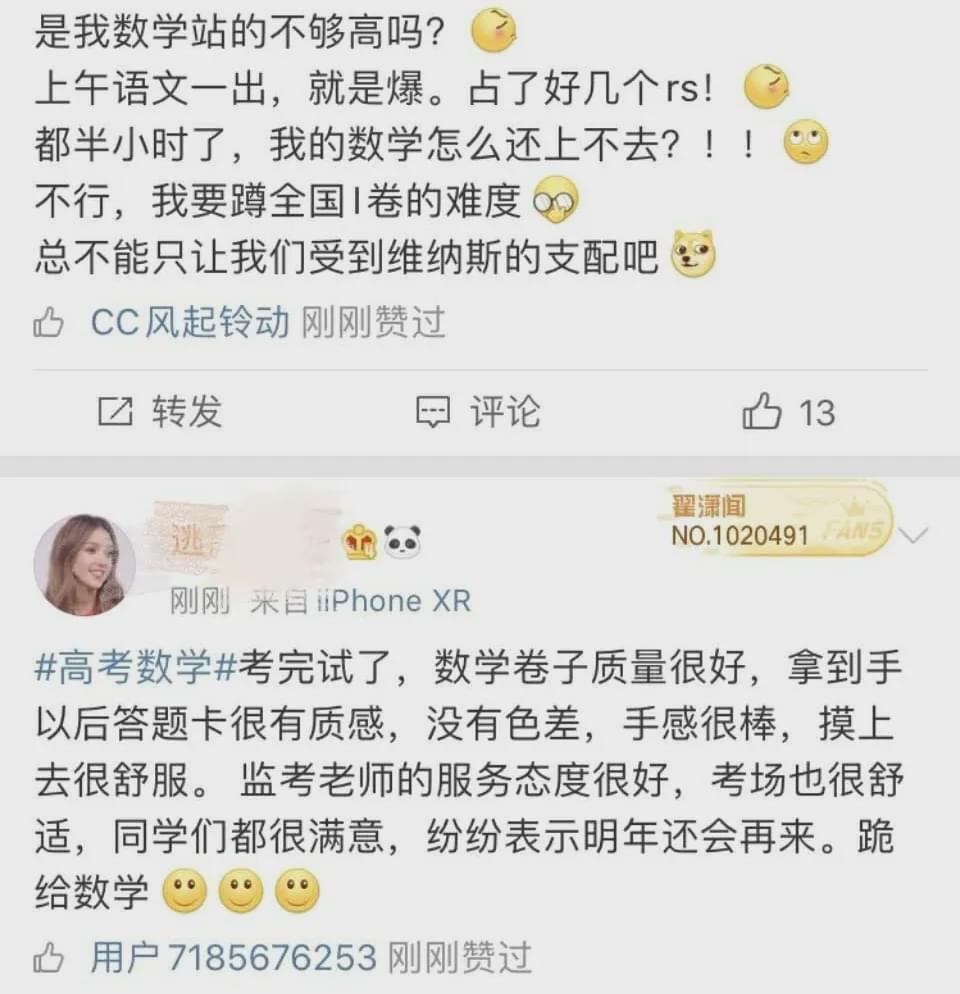Screen dimensions: 960x994
Task: Open the poster's avatar photo
Action: [x=84, y=565]
